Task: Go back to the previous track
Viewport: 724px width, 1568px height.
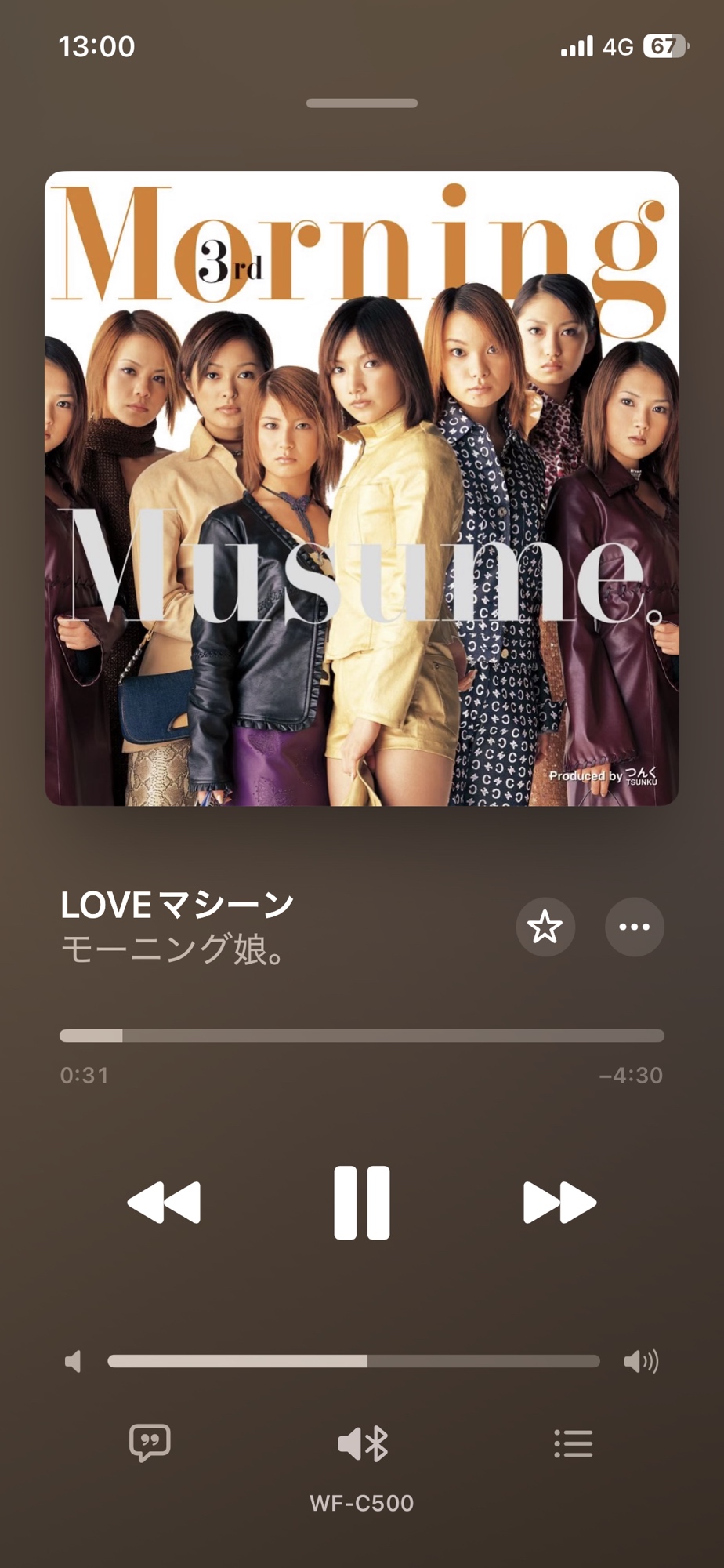Action: [164, 1202]
